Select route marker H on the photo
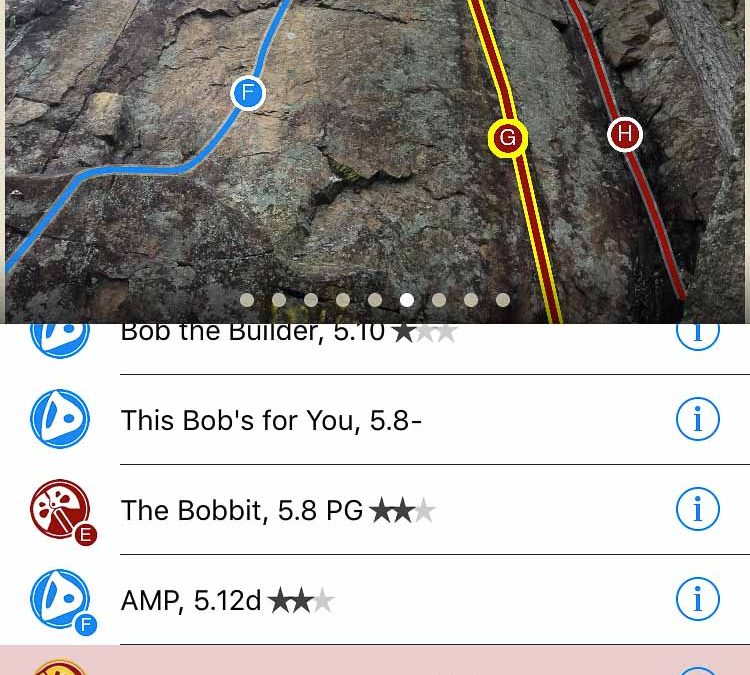Screen dimensions: 750x675 (x=625, y=133)
